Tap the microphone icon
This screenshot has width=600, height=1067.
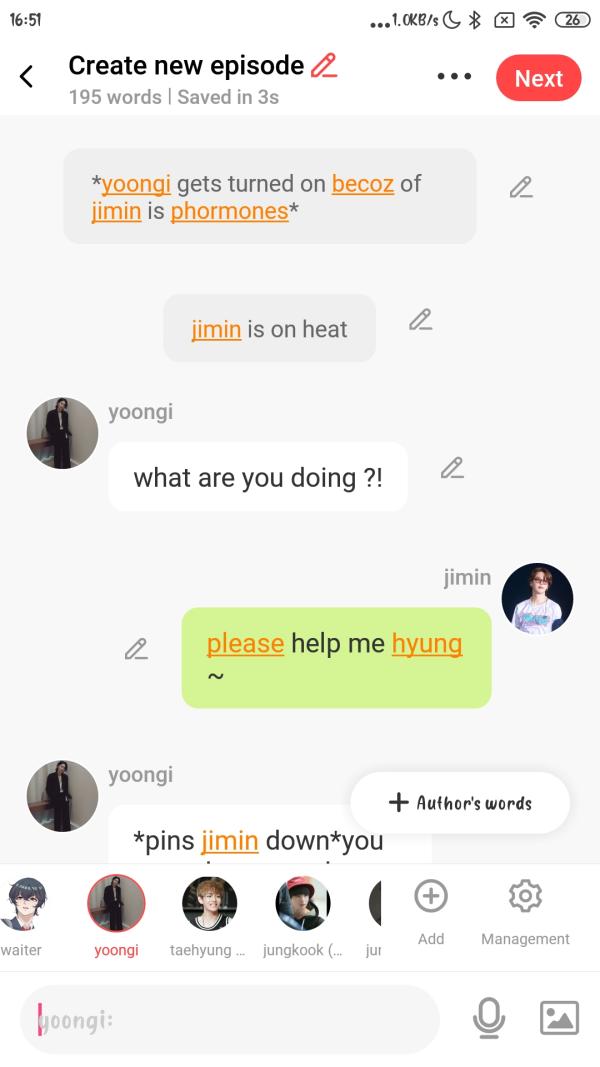[488, 1018]
